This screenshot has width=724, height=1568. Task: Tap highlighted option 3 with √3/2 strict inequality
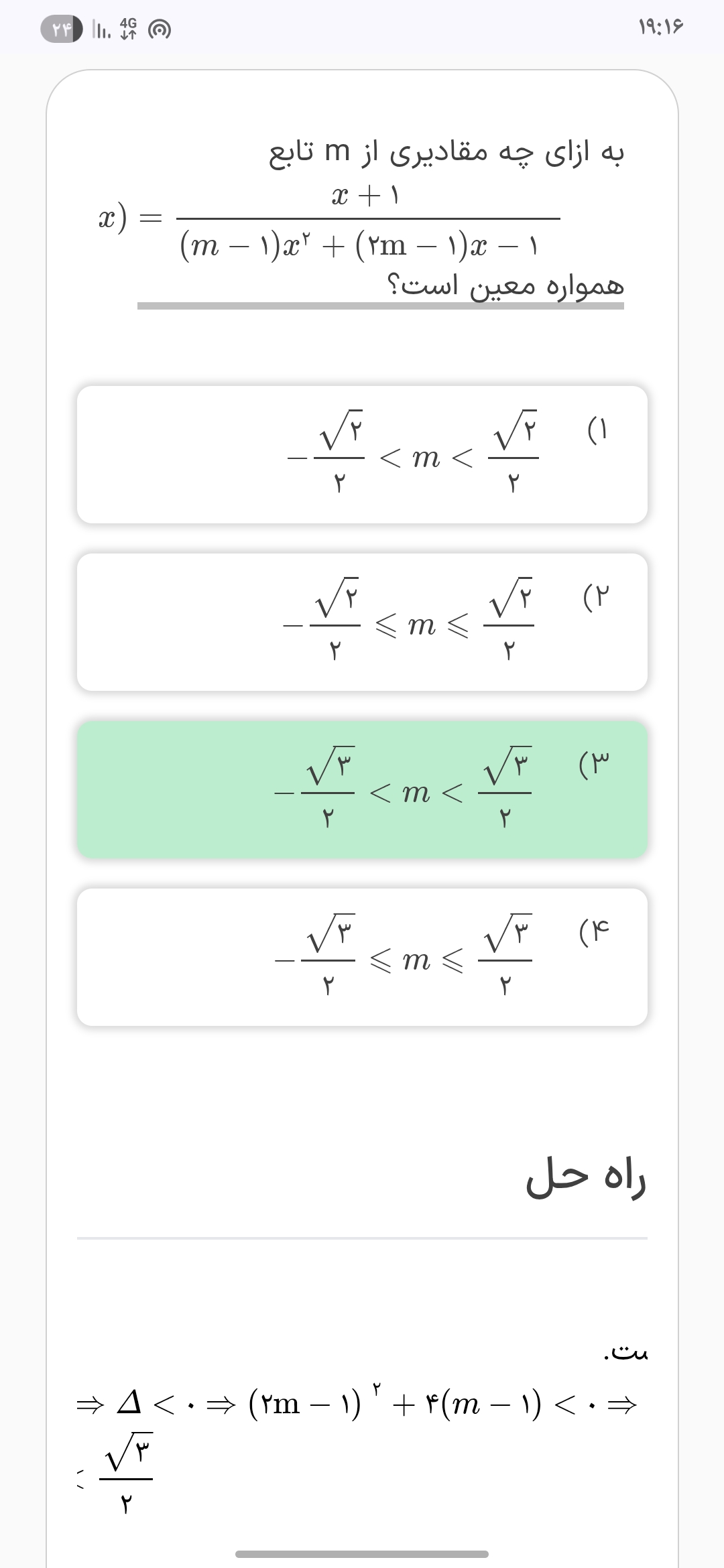point(362,789)
